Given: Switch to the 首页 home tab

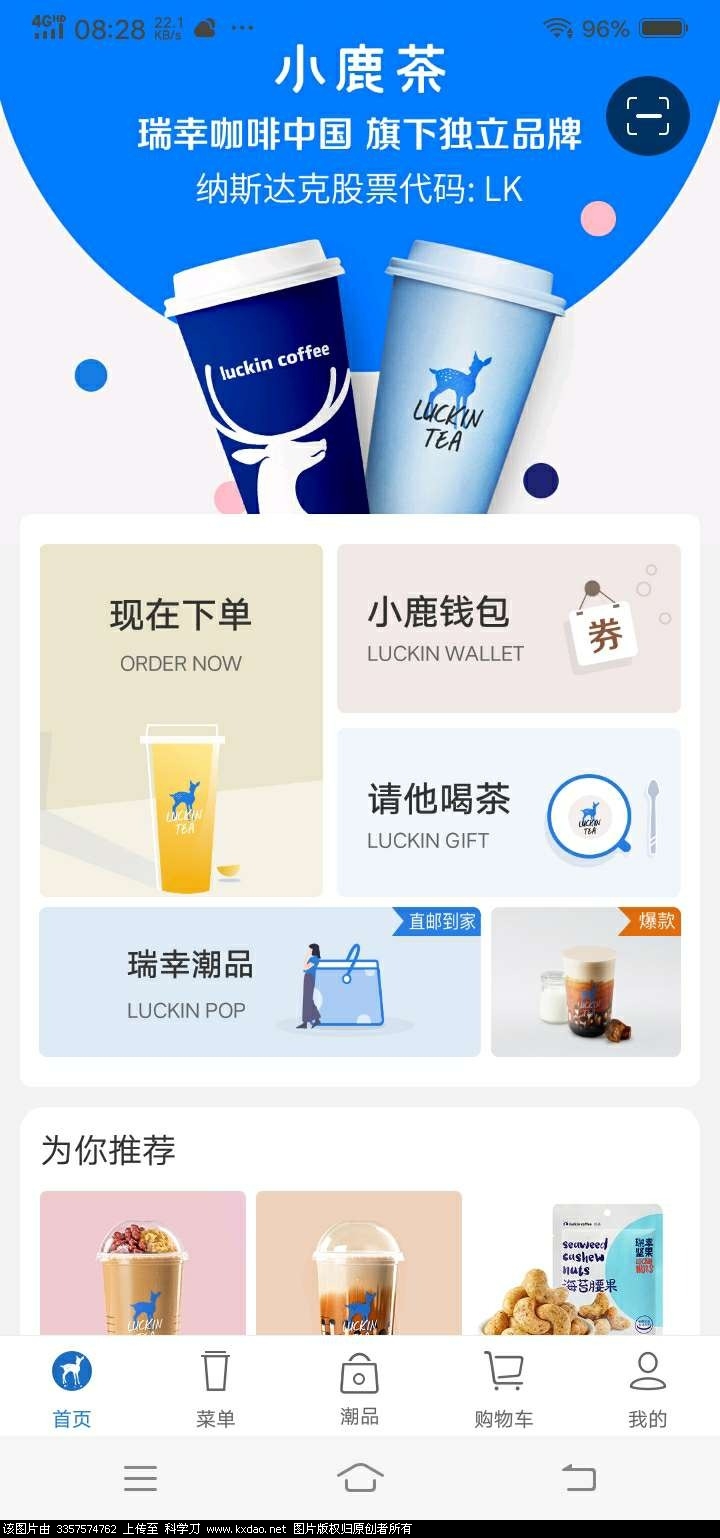Looking at the screenshot, I should pyautogui.click(x=72, y=1388).
